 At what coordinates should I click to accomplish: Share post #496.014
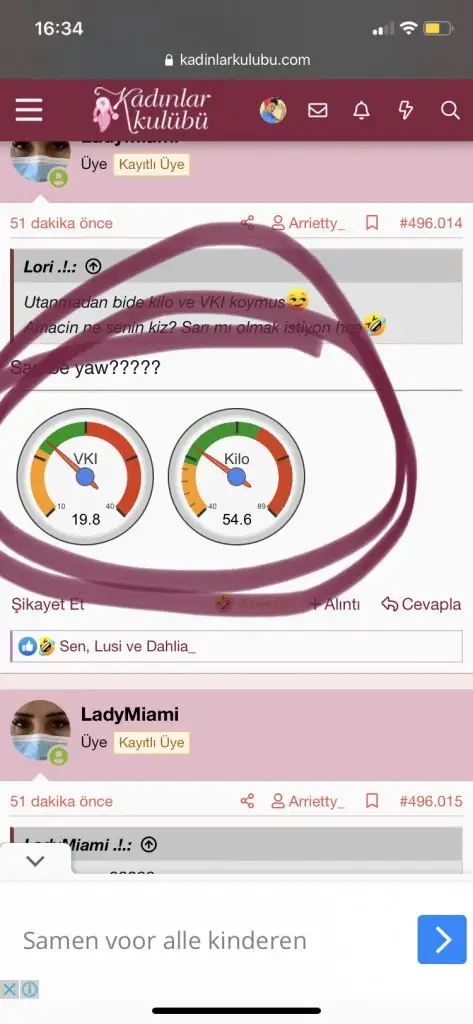pyautogui.click(x=247, y=223)
